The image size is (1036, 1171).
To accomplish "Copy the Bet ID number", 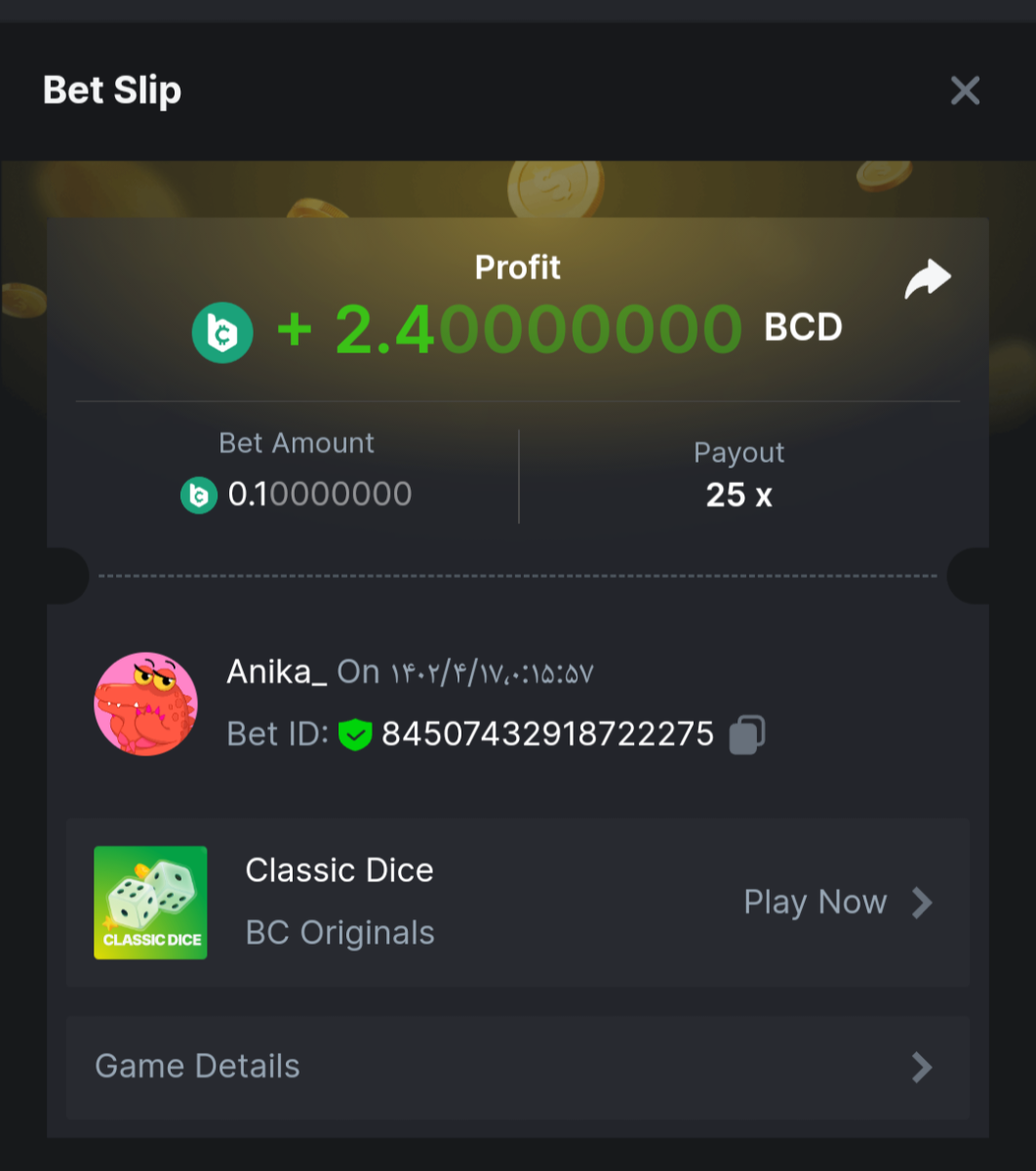I will click(747, 734).
